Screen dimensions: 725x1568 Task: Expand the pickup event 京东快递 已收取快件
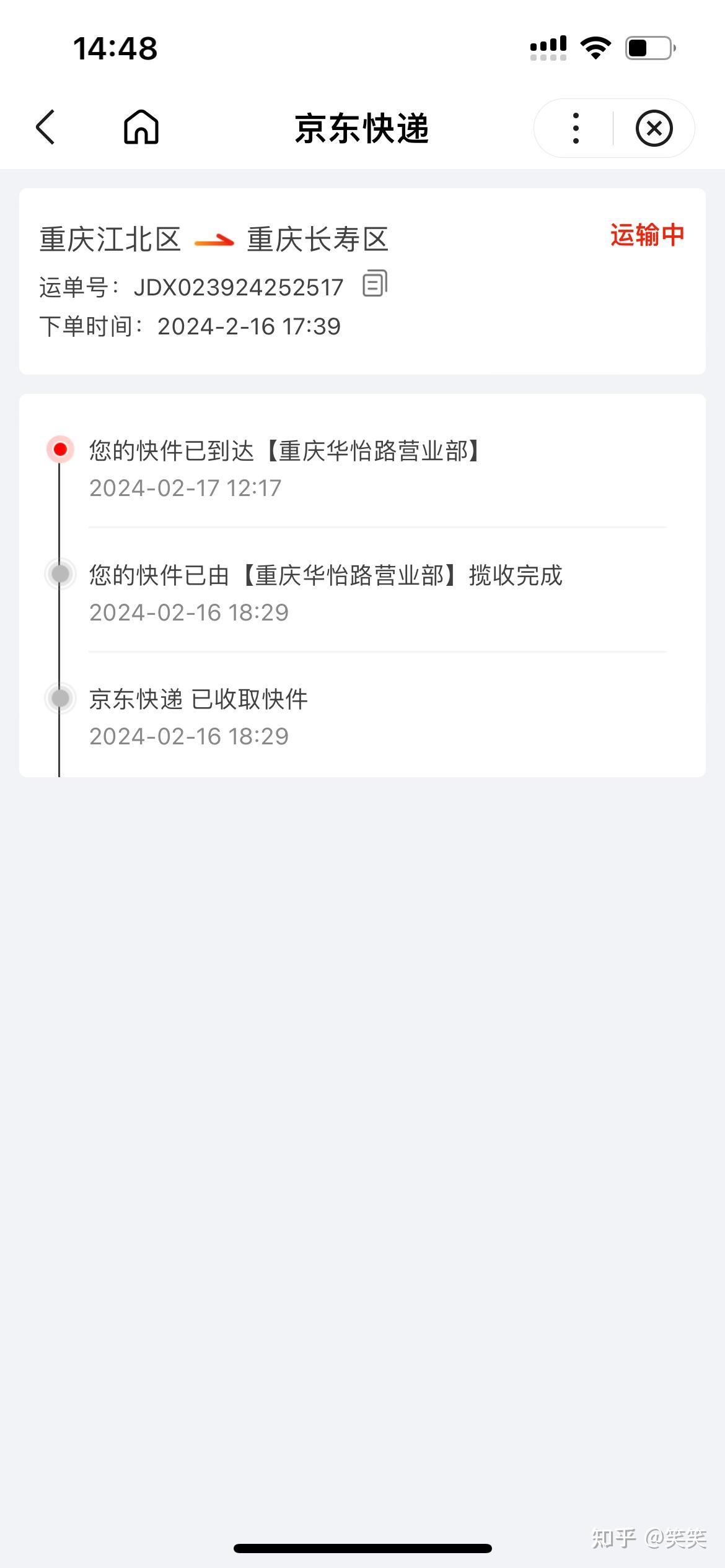point(198,699)
